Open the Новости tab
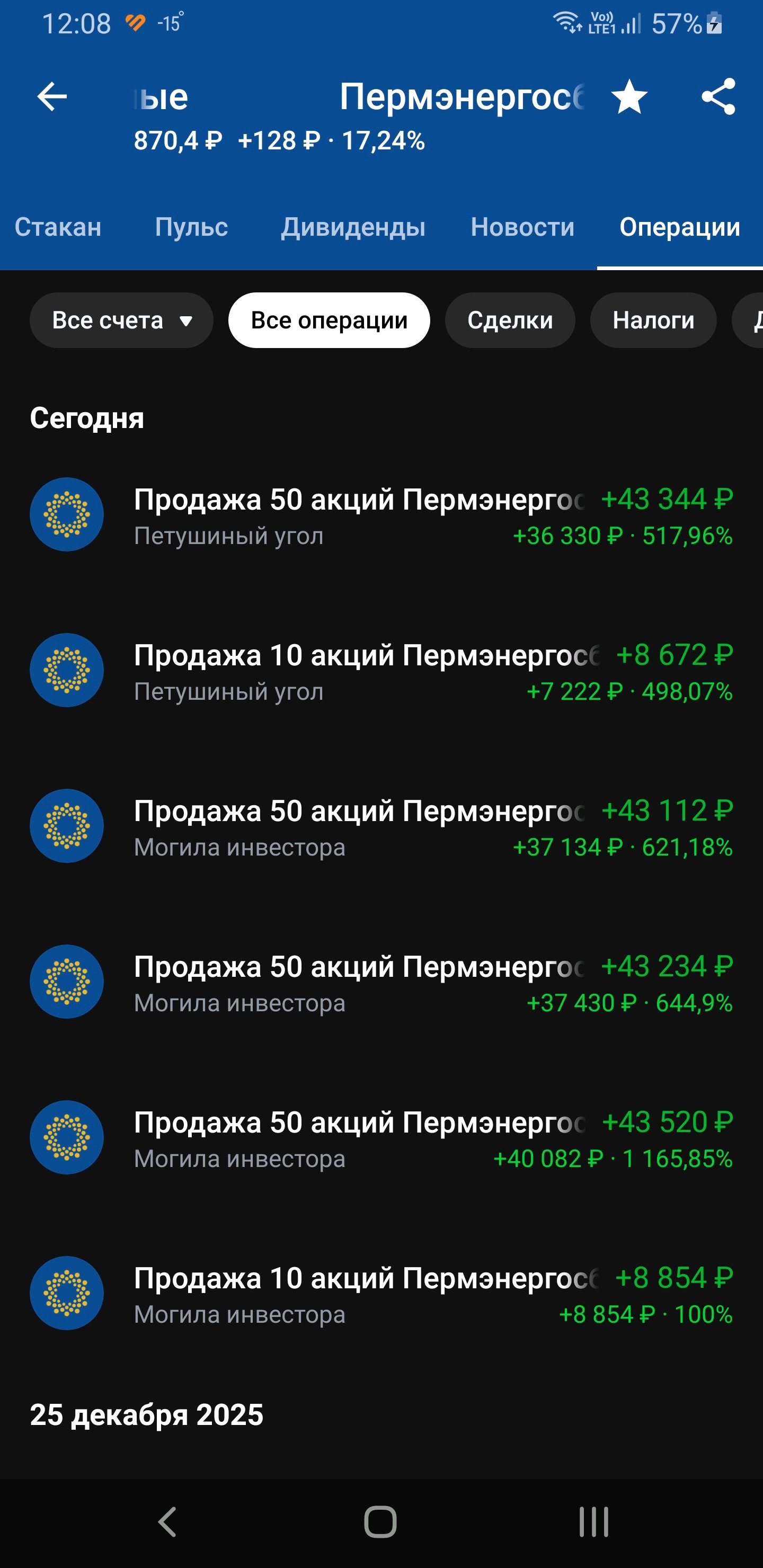This screenshot has width=763, height=1568. (x=522, y=227)
